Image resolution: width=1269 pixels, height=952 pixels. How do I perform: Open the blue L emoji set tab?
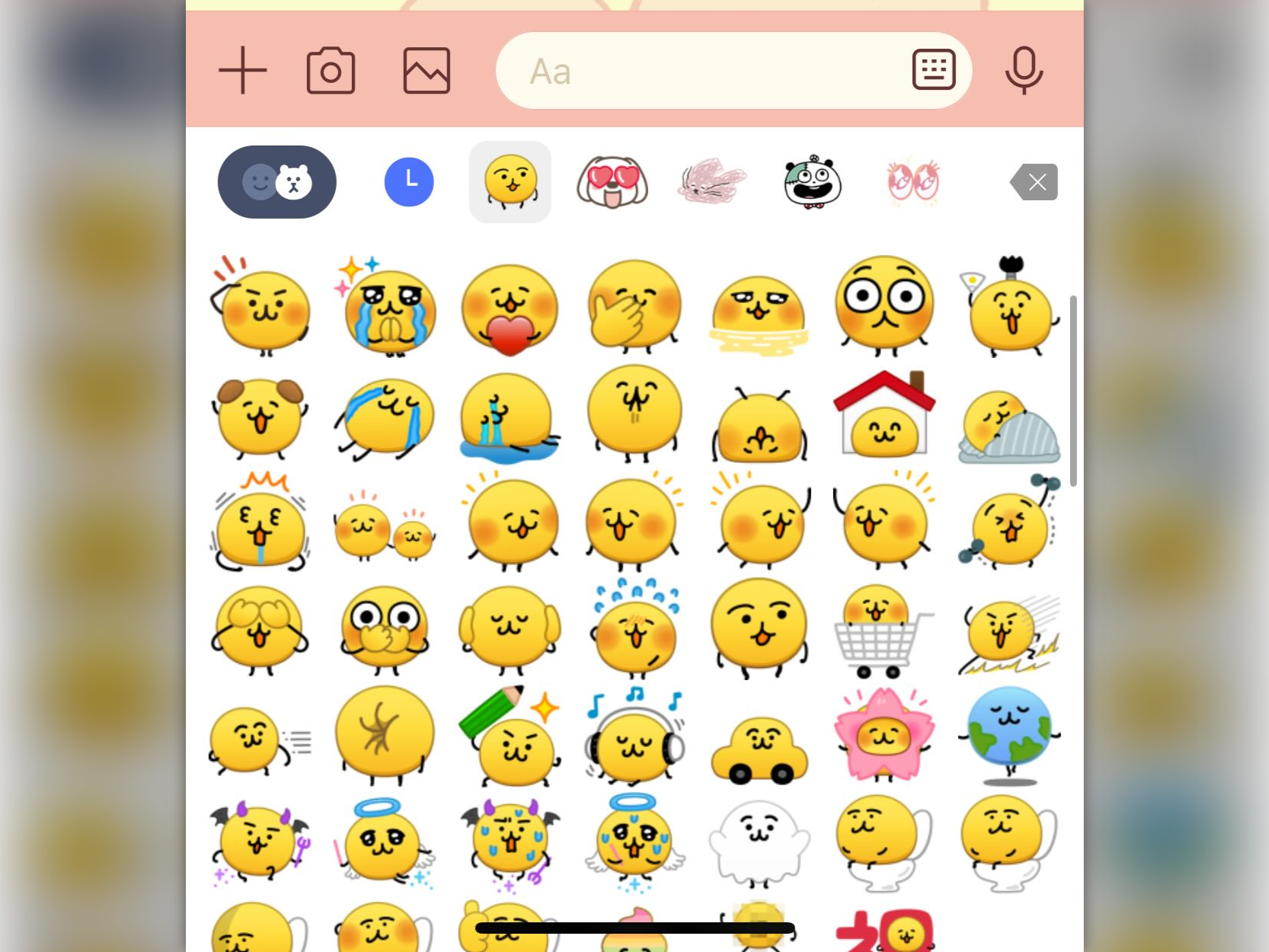point(409,182)
